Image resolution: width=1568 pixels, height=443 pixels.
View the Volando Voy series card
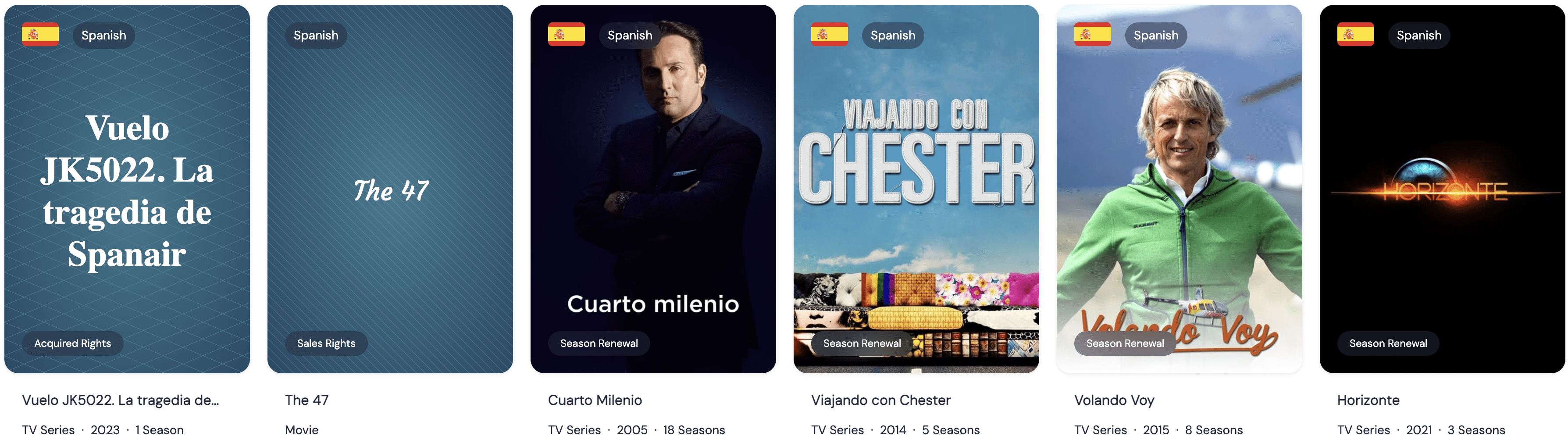(x=1179, y=189)
